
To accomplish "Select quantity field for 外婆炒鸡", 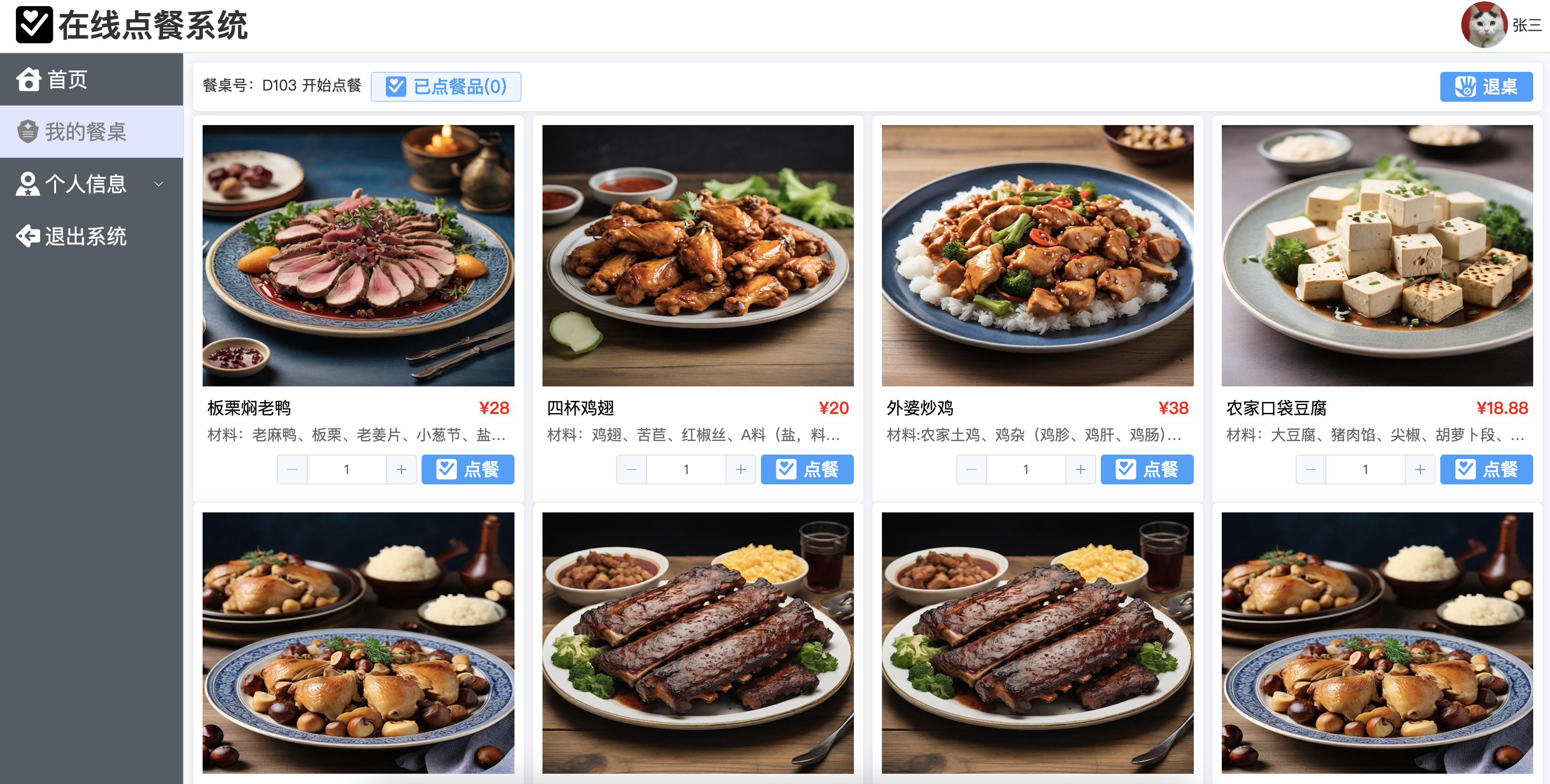I will point(1025,469).
